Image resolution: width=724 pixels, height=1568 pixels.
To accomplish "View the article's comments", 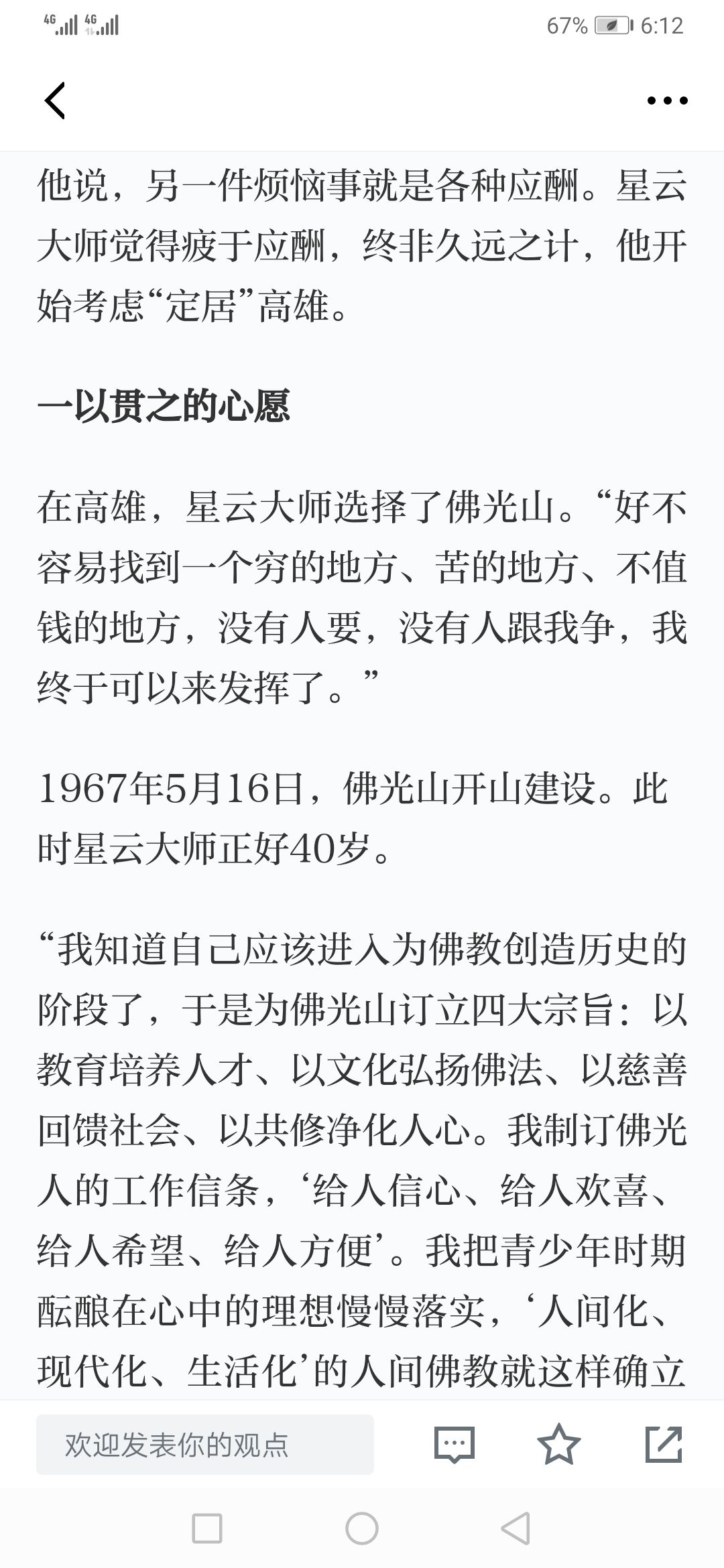I will [x=454, y=1445].
